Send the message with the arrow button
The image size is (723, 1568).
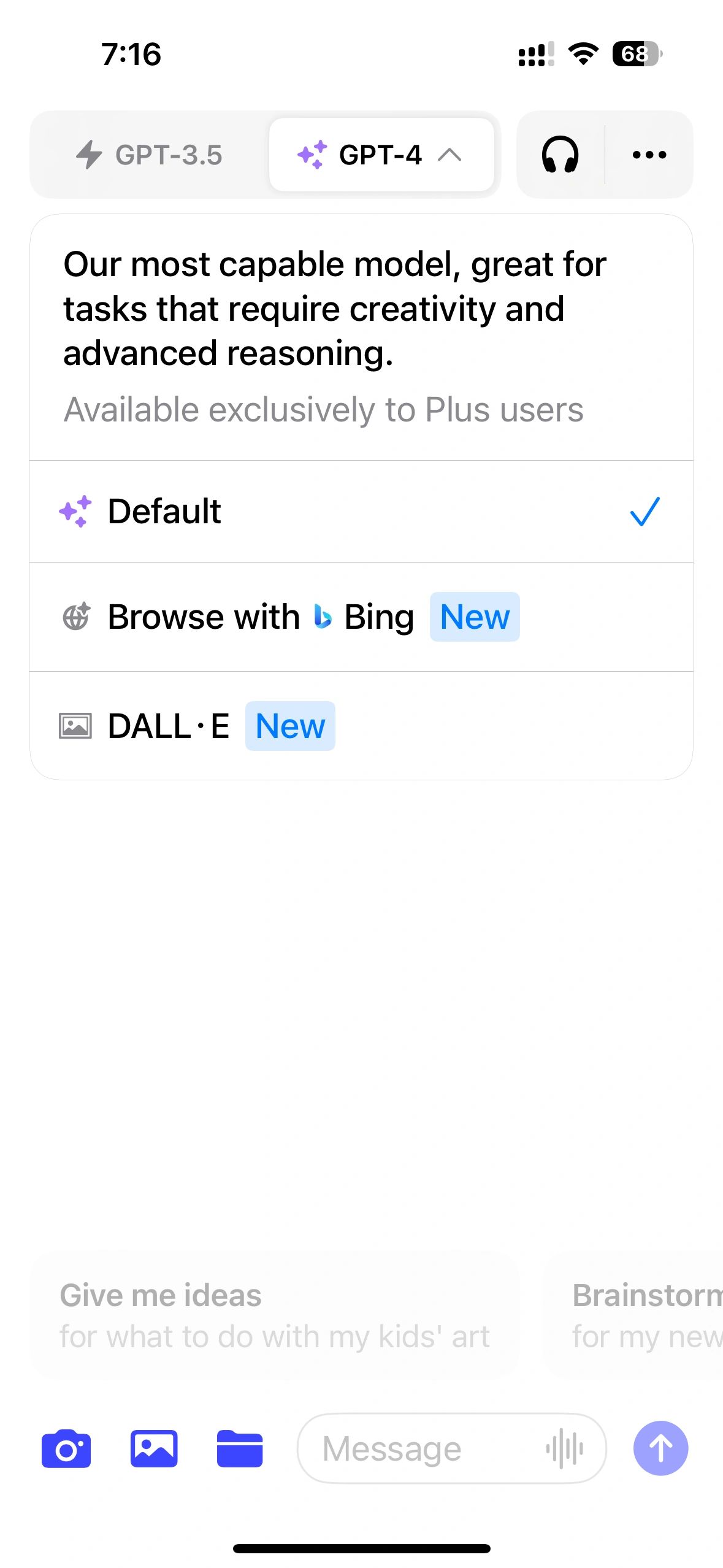pyautogui.click(x=660, y=1449)
